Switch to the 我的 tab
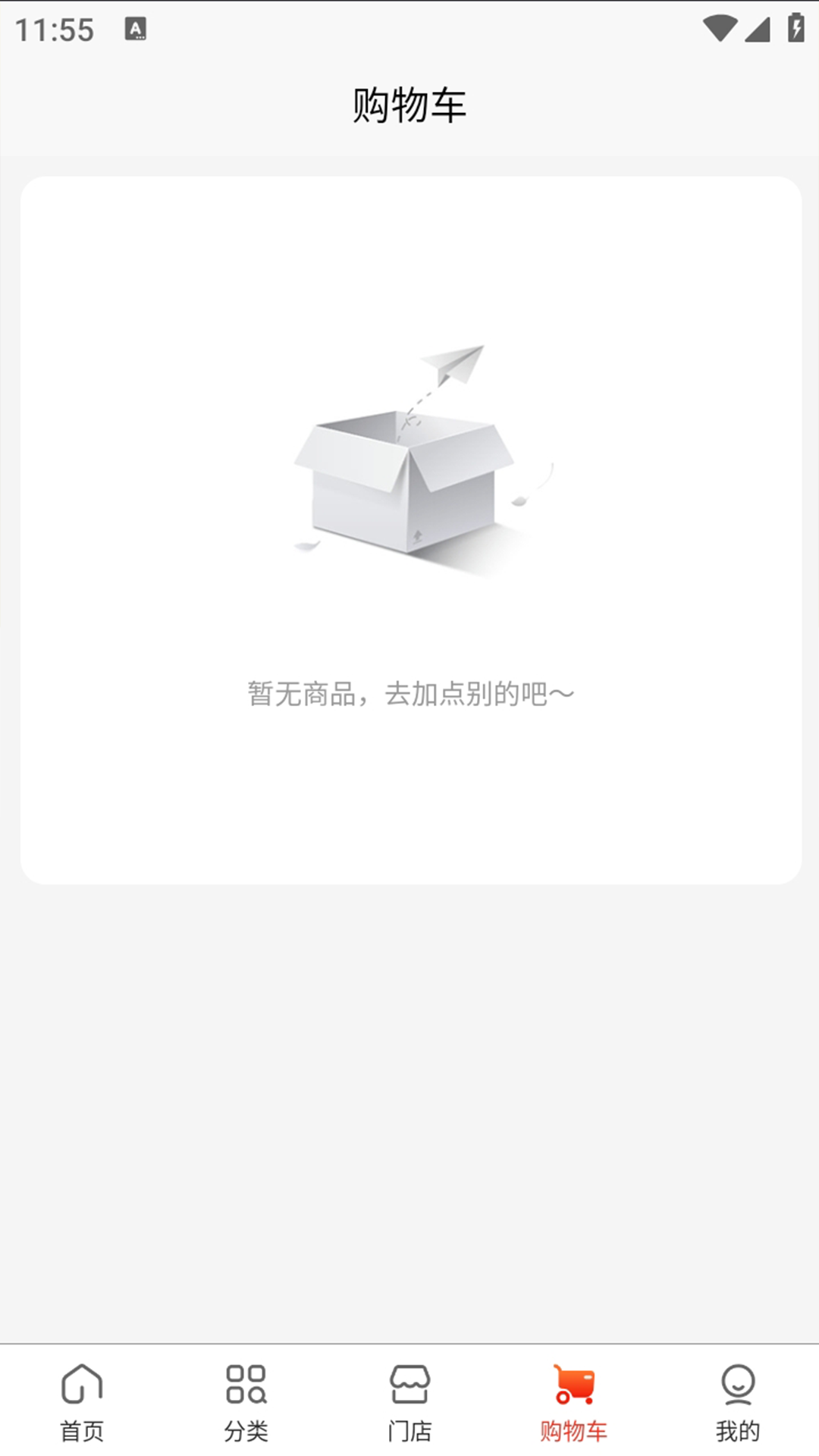This screenshot has width=819, height=1456. (737, 1403)
